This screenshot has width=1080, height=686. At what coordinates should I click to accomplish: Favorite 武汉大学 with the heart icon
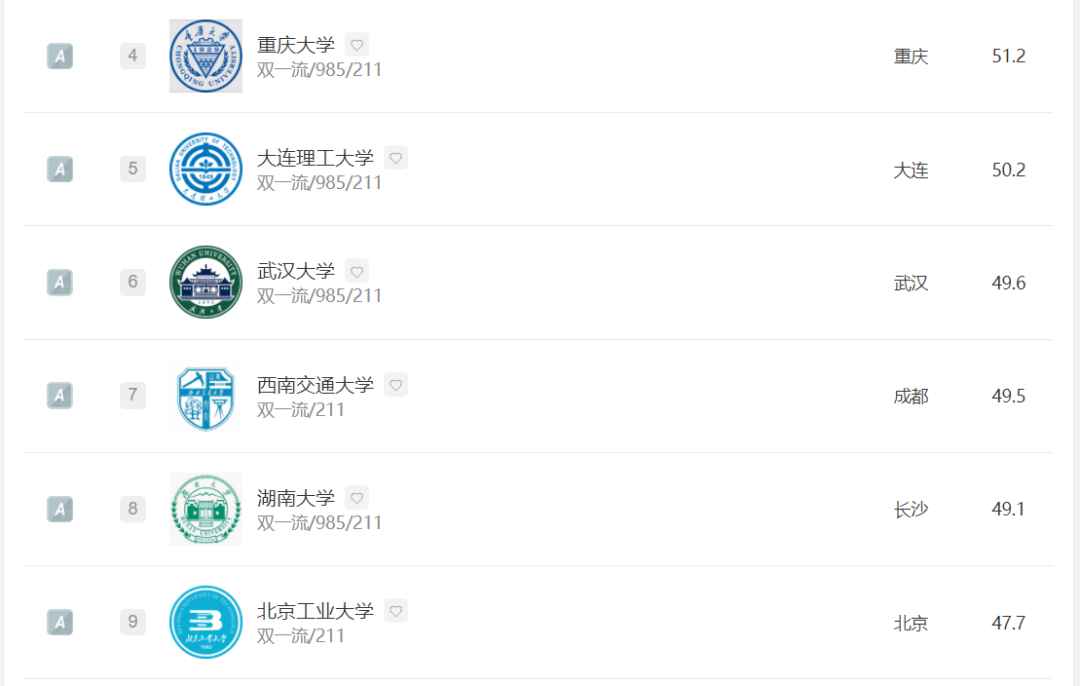[357, 271]
